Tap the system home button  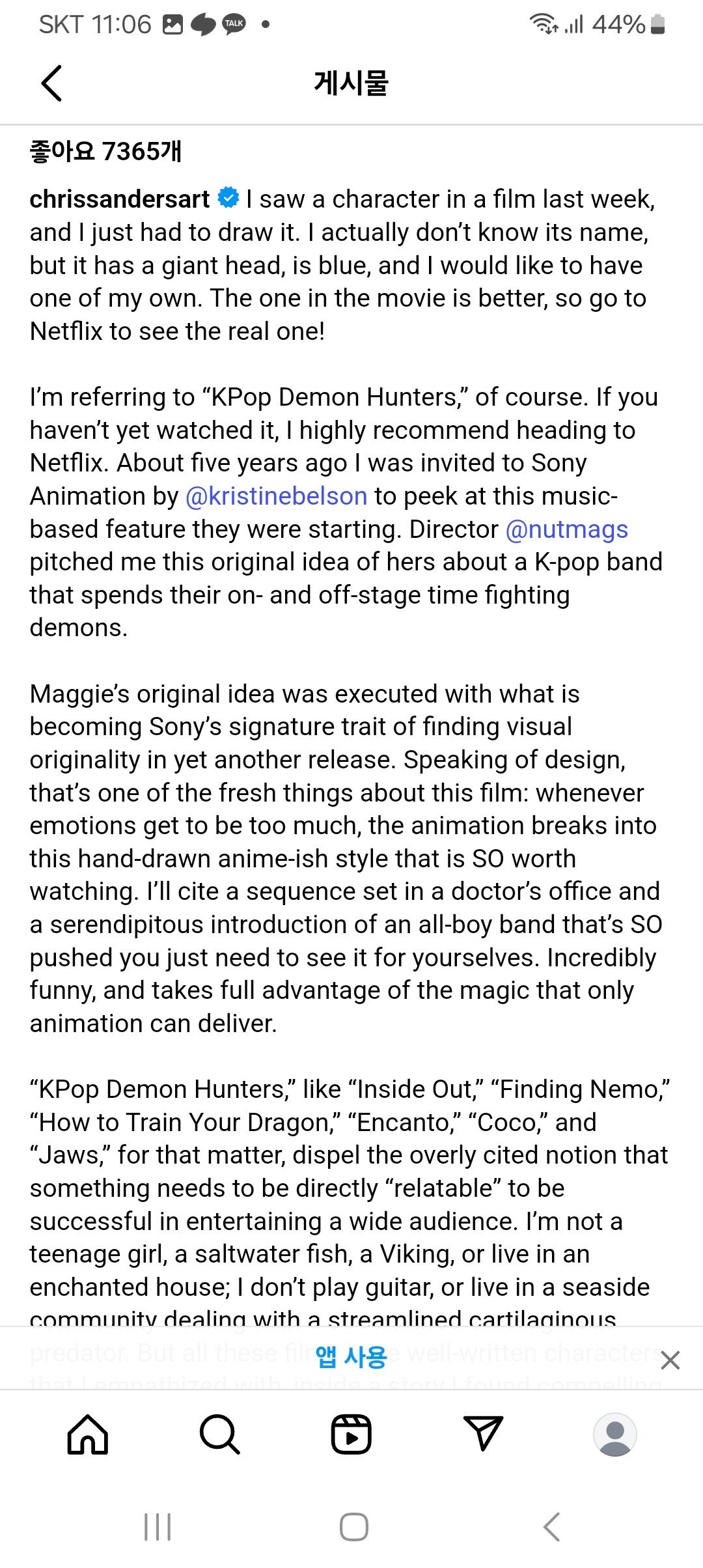pos(353,1527)
